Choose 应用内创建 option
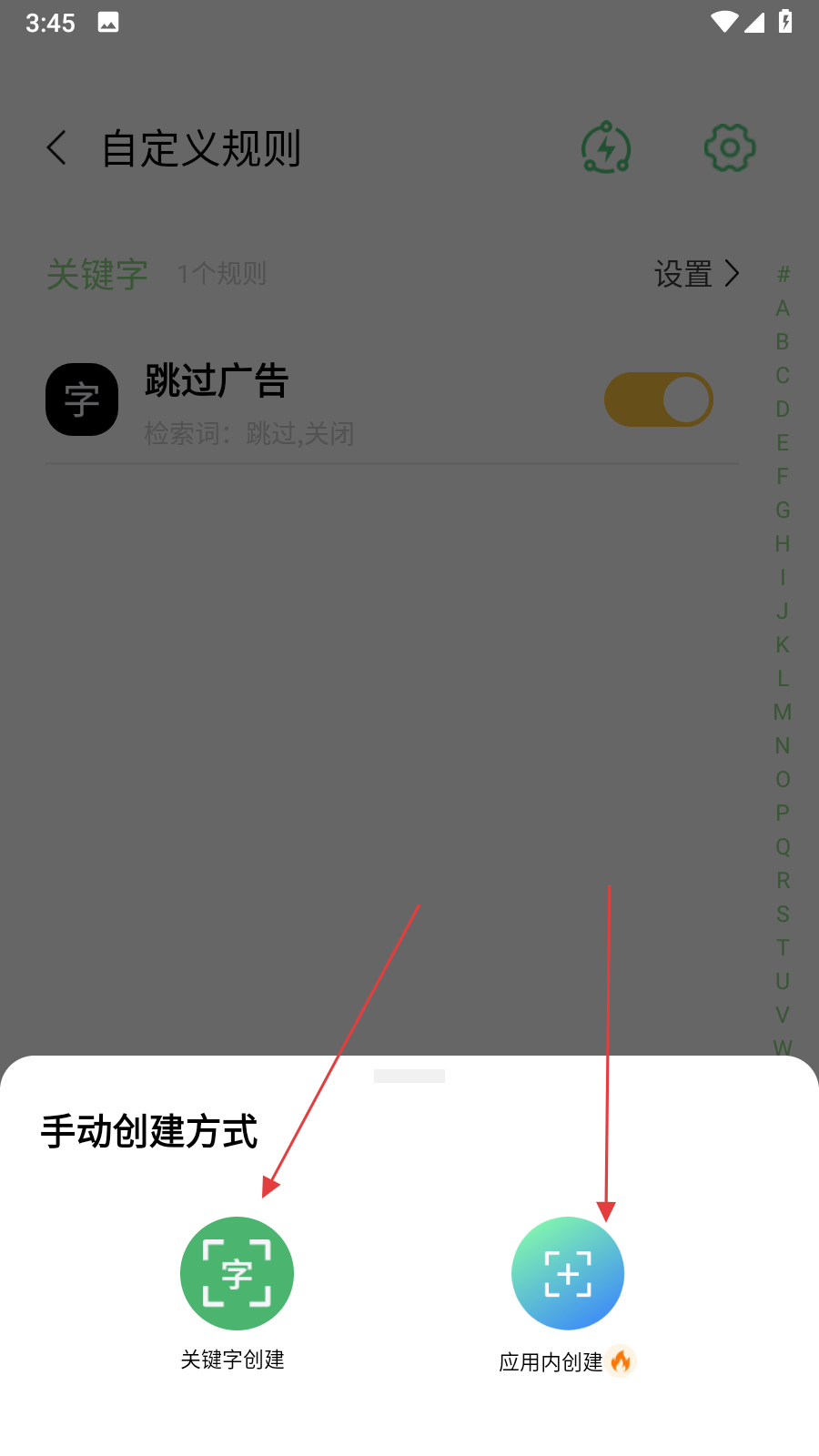This screenshot has height=1456, width=819. pyautogui.click(x=568, y=1273)
